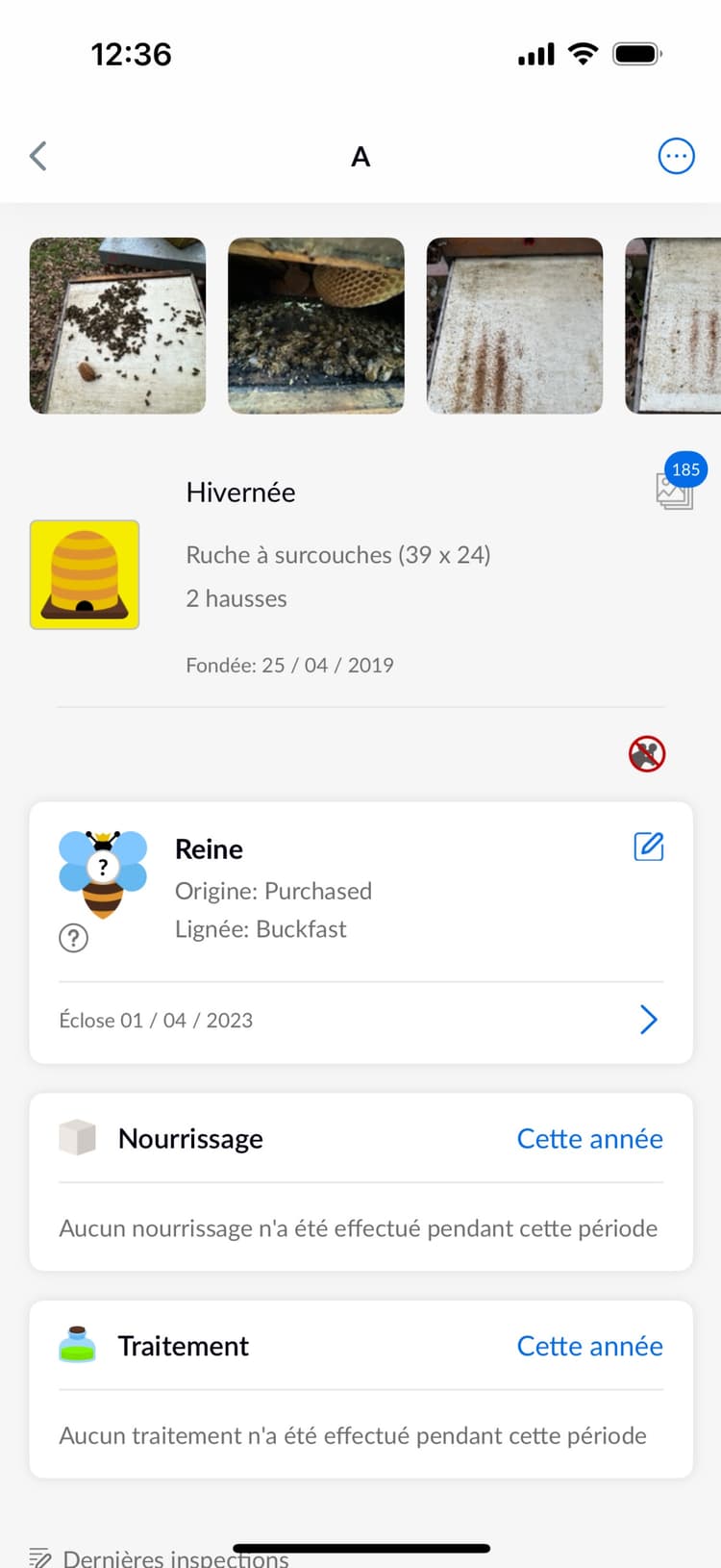Tap the stained hive board photo
Screen dimensions: 721x1568
pos(514,326)
